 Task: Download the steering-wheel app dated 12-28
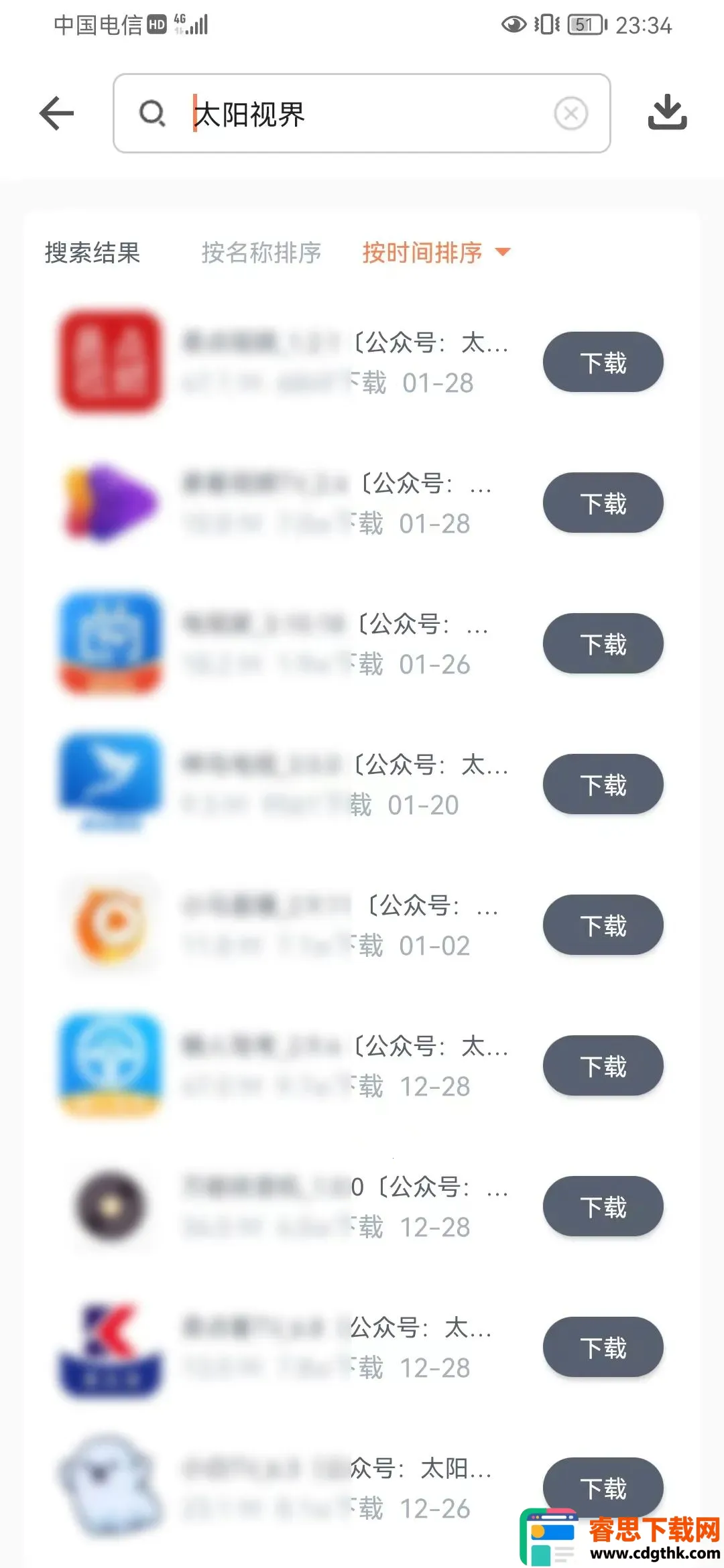tap(603, 1066)
